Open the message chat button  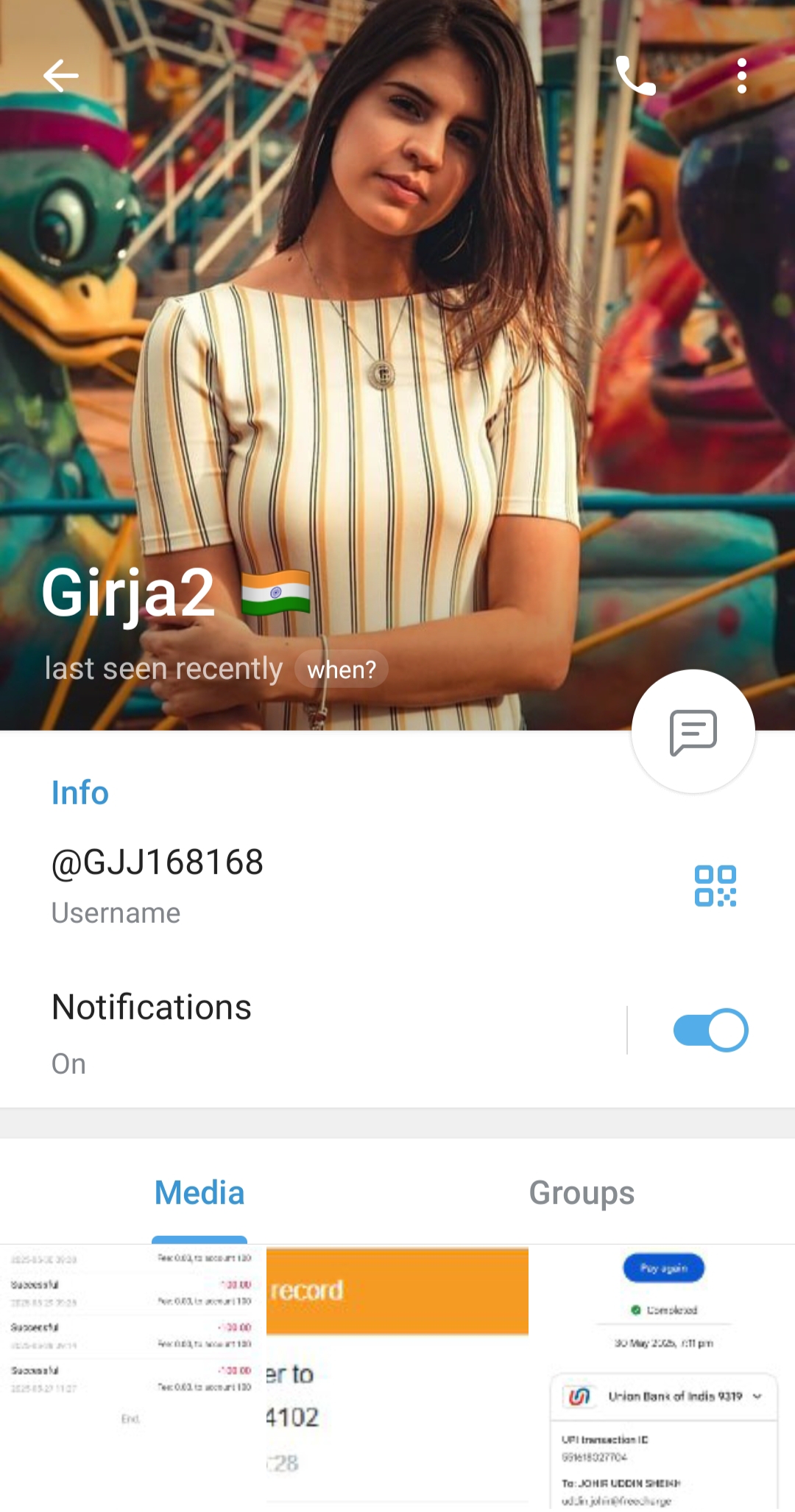693,732
